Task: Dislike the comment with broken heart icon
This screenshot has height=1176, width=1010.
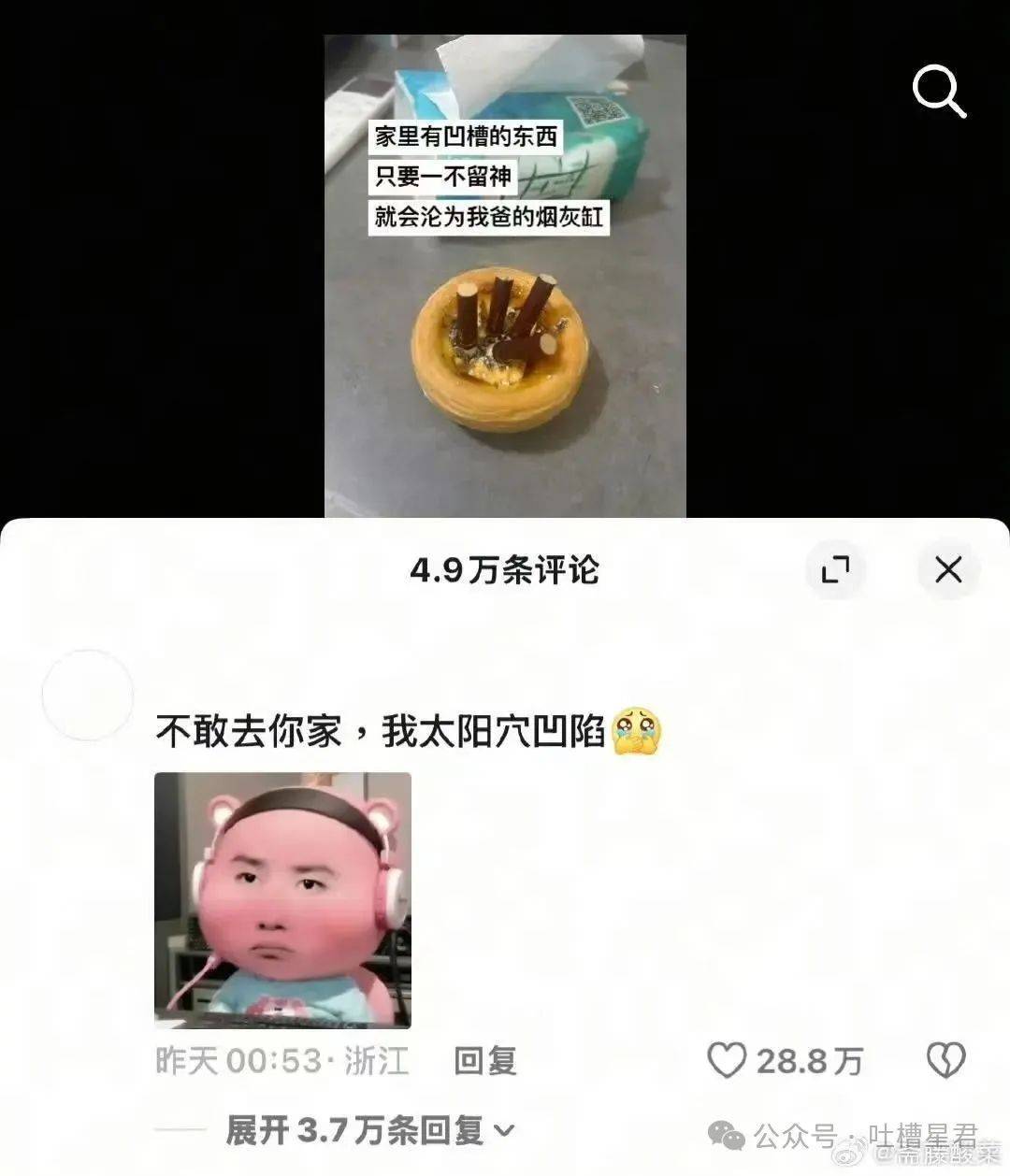Action: (x=945, y=1061)
